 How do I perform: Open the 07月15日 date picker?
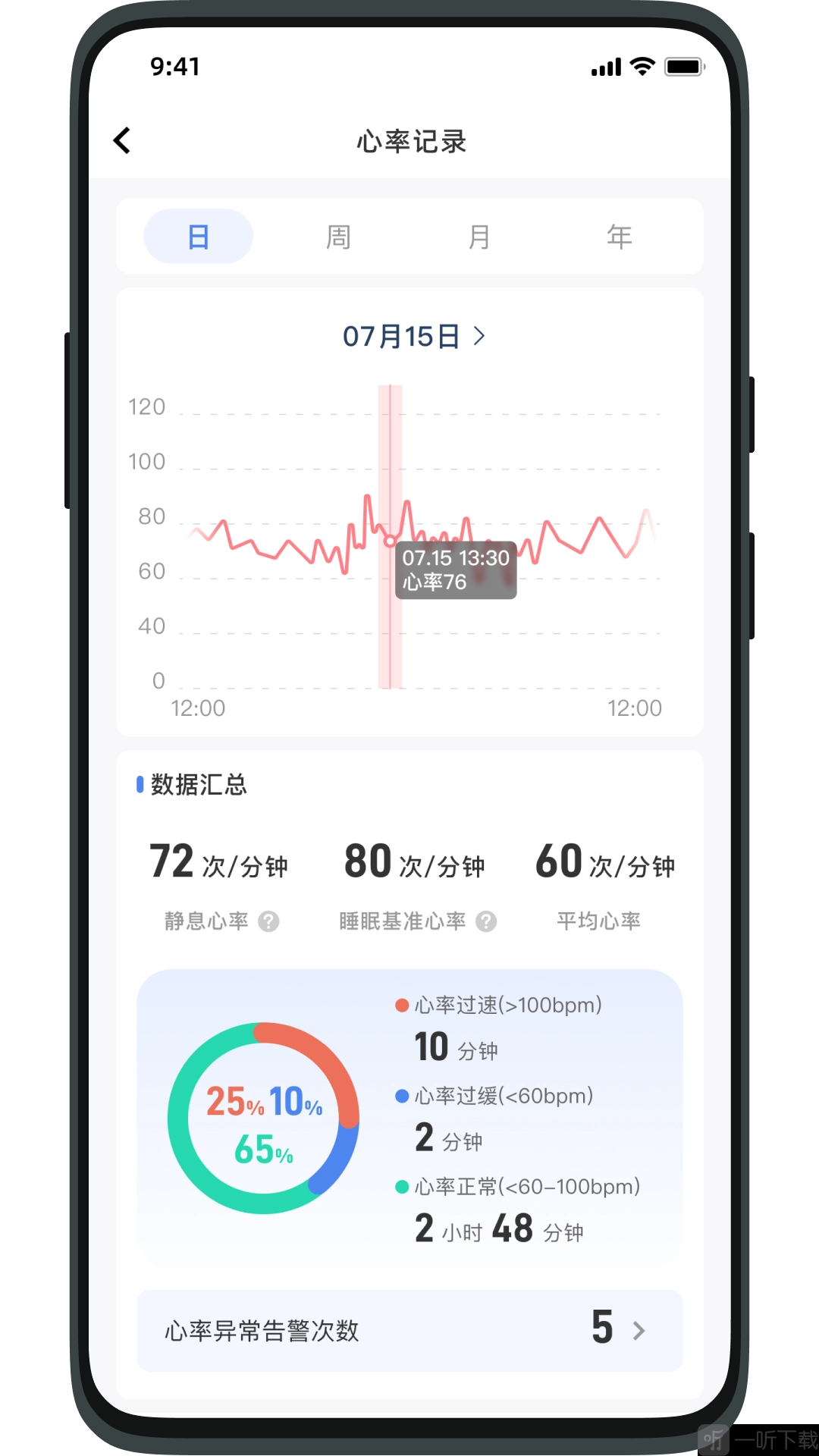pyautogui.click(x=413, y=336)
